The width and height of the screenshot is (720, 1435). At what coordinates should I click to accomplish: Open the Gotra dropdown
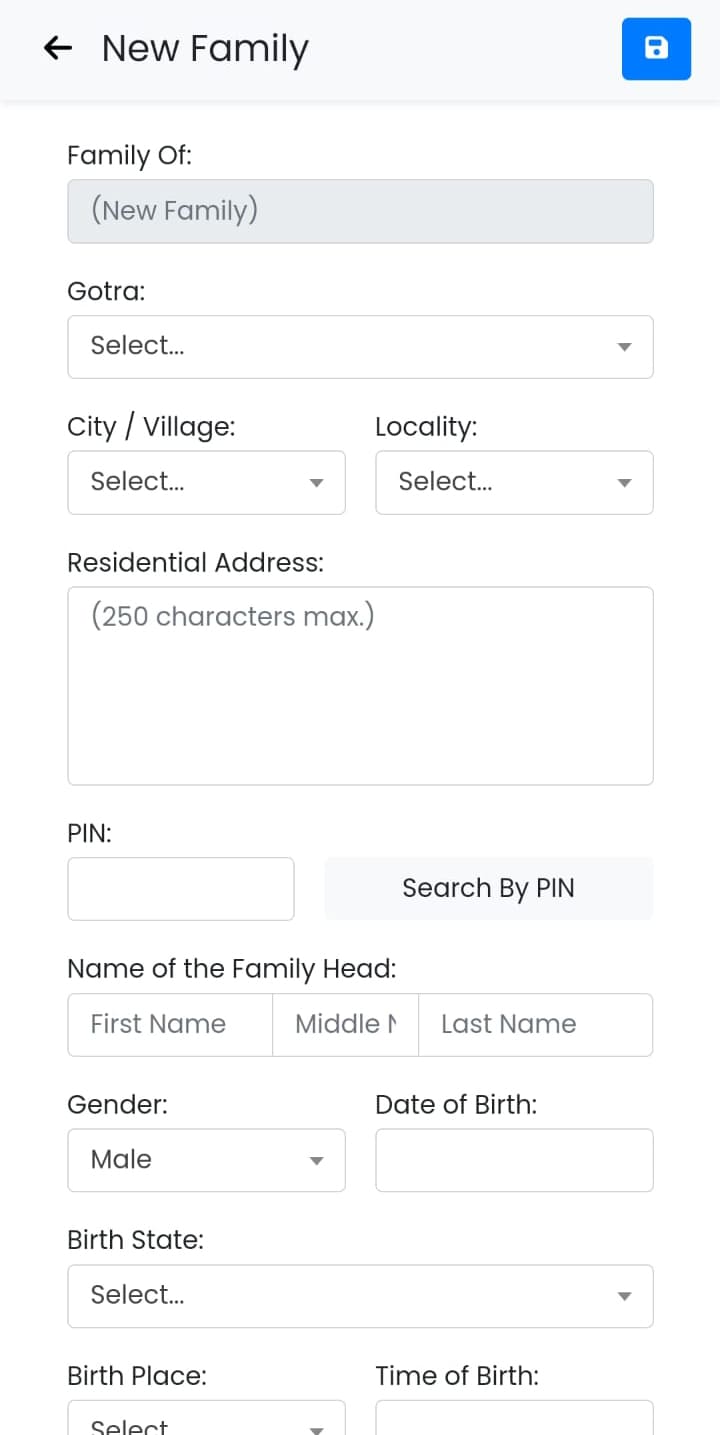point(360,347)
